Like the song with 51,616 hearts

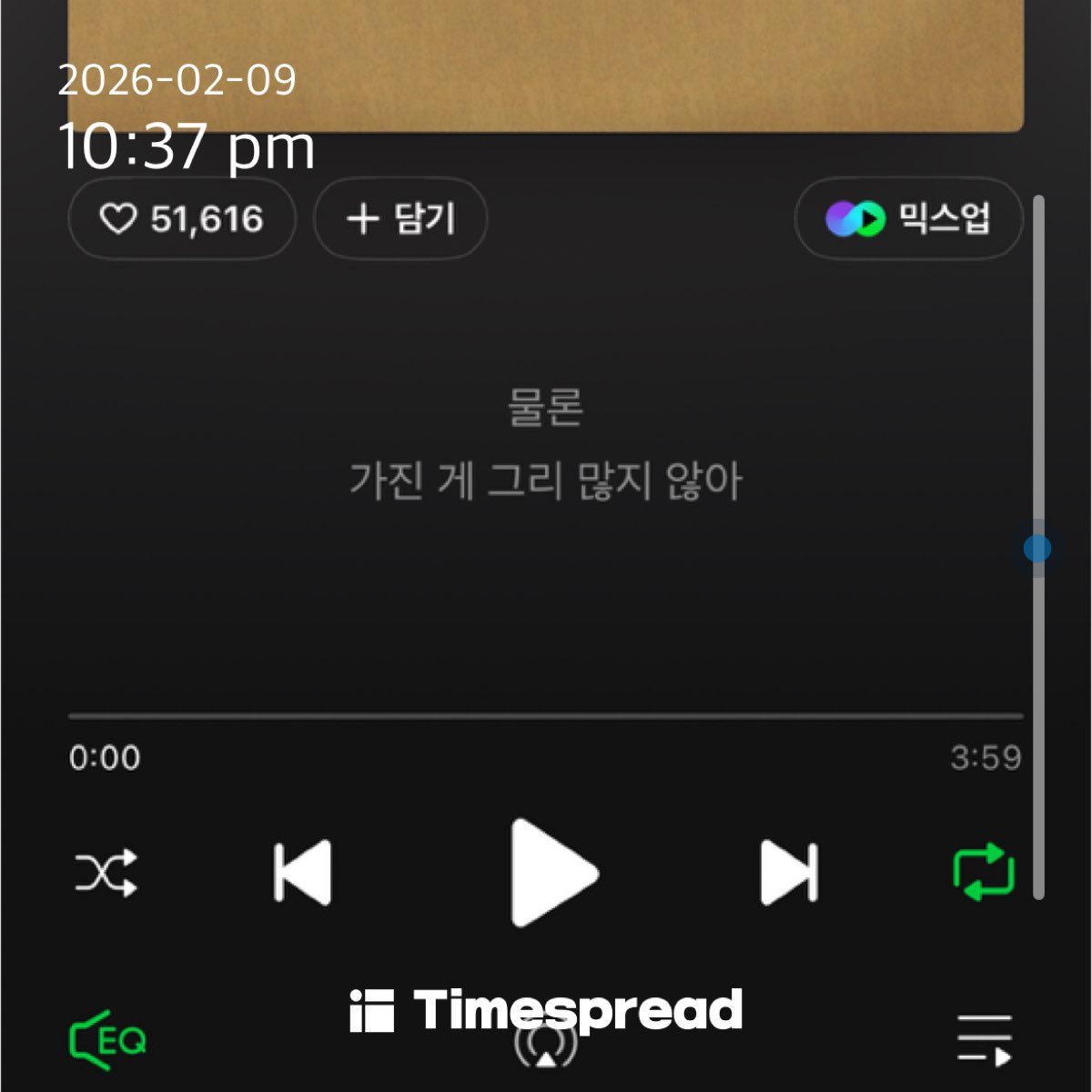pyautogui.click(x=181, y=219)
